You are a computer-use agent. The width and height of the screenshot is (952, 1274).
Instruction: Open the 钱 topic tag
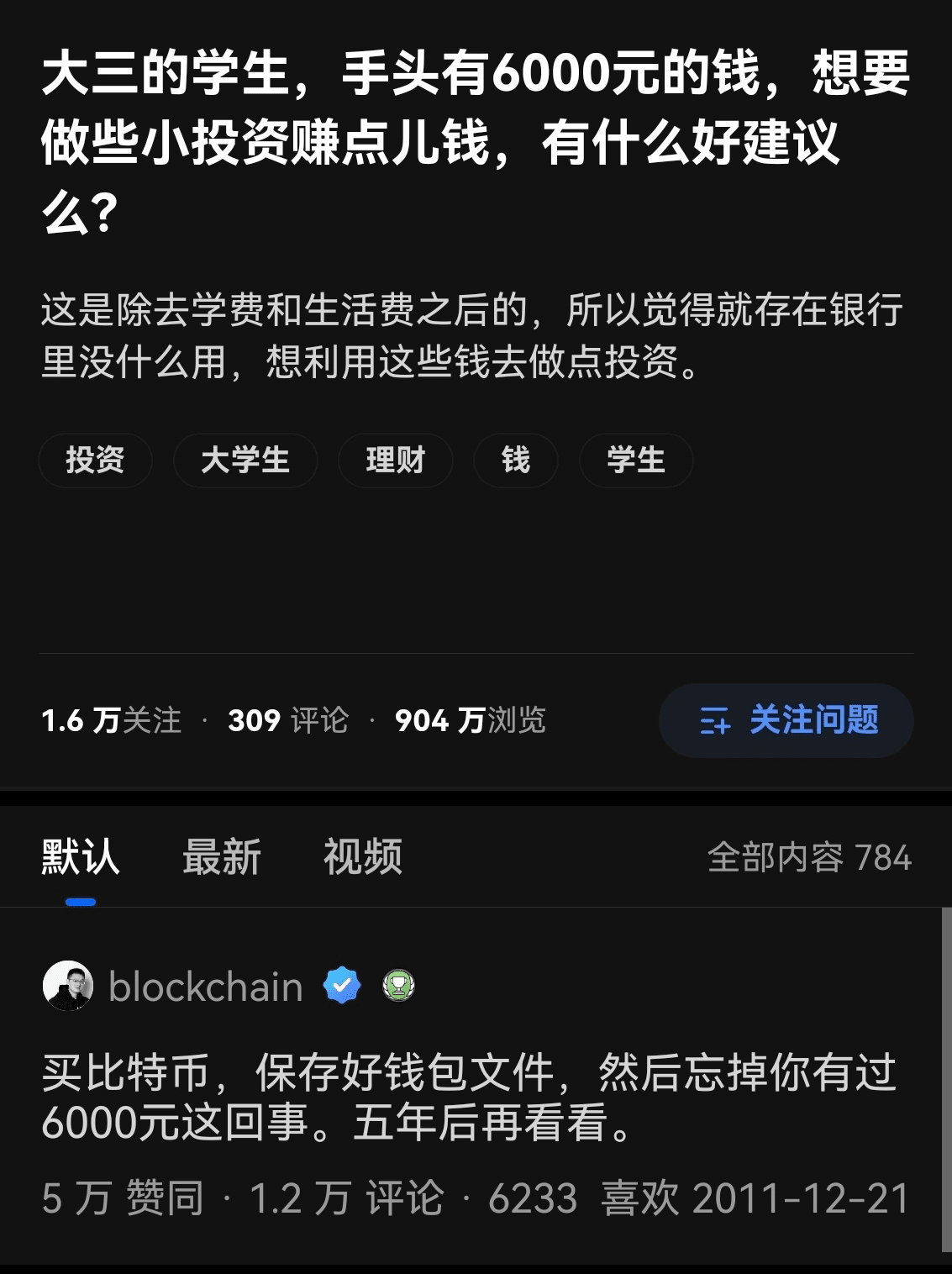(x=515, y=461)
